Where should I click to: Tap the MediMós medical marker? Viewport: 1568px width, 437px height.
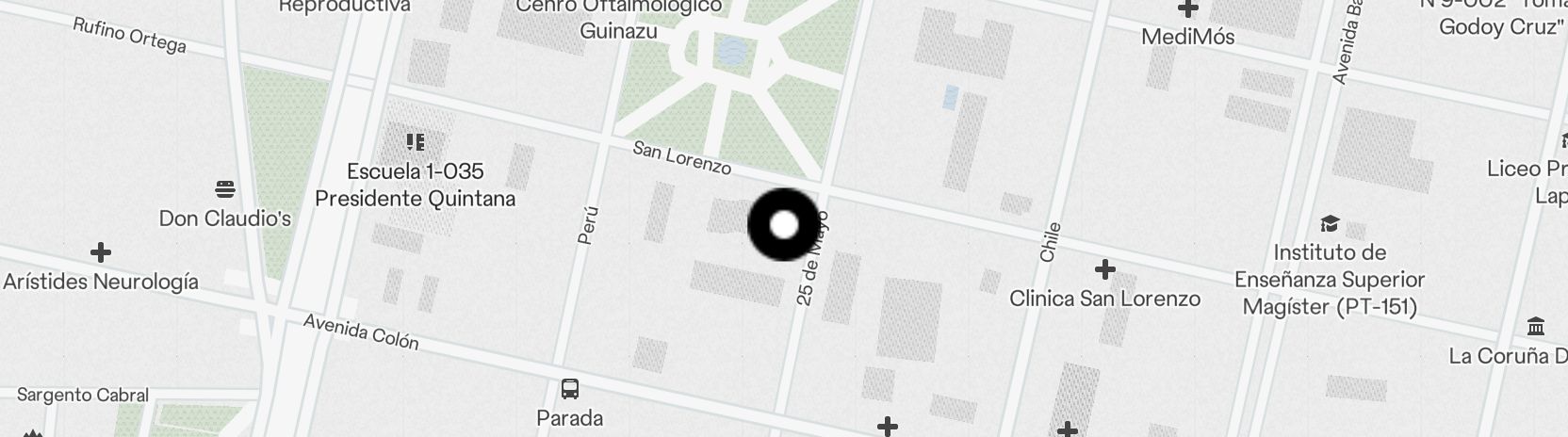click(x=1187, y=10)
